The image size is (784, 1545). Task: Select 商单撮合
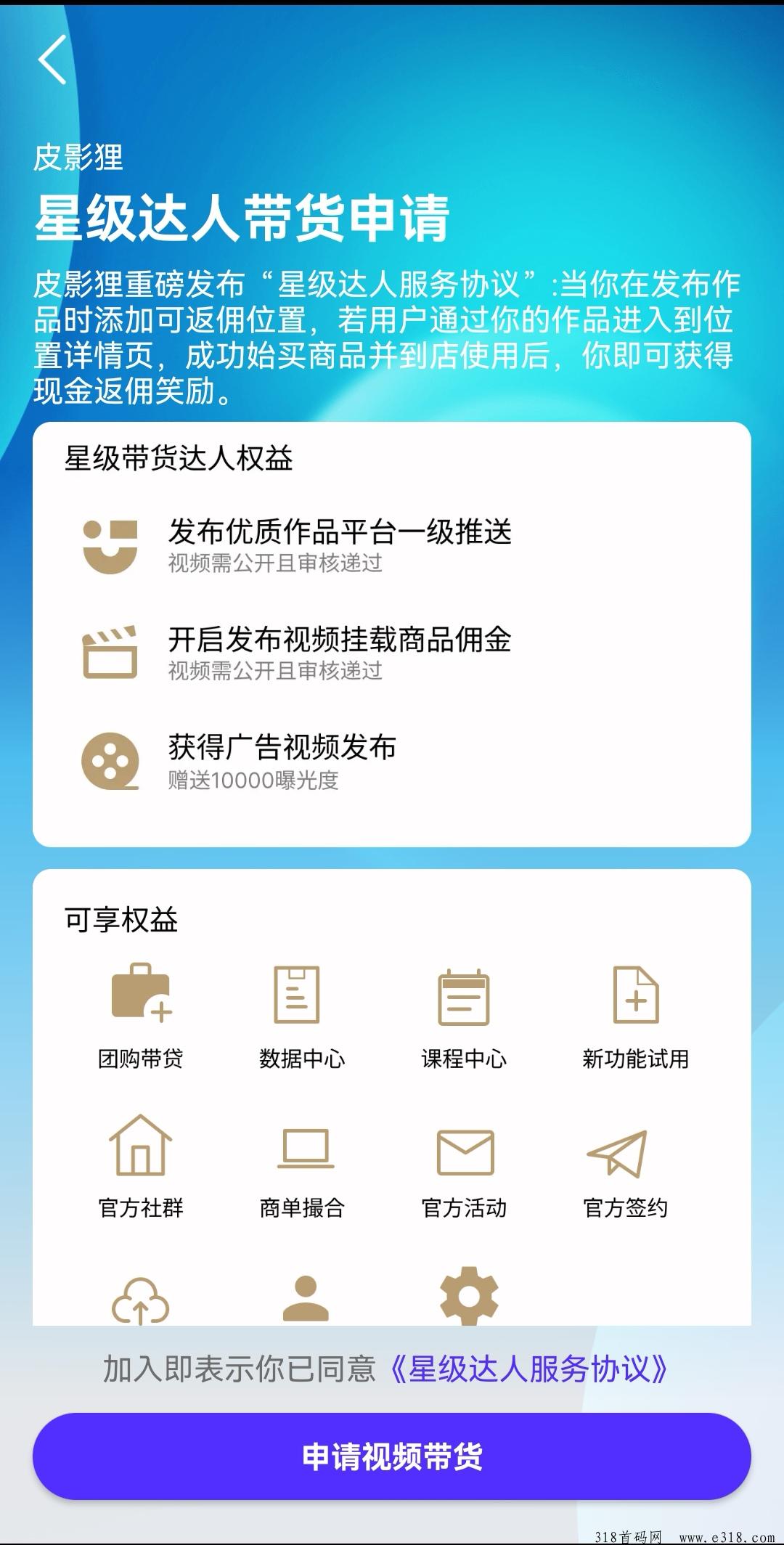pos(302,1167)
